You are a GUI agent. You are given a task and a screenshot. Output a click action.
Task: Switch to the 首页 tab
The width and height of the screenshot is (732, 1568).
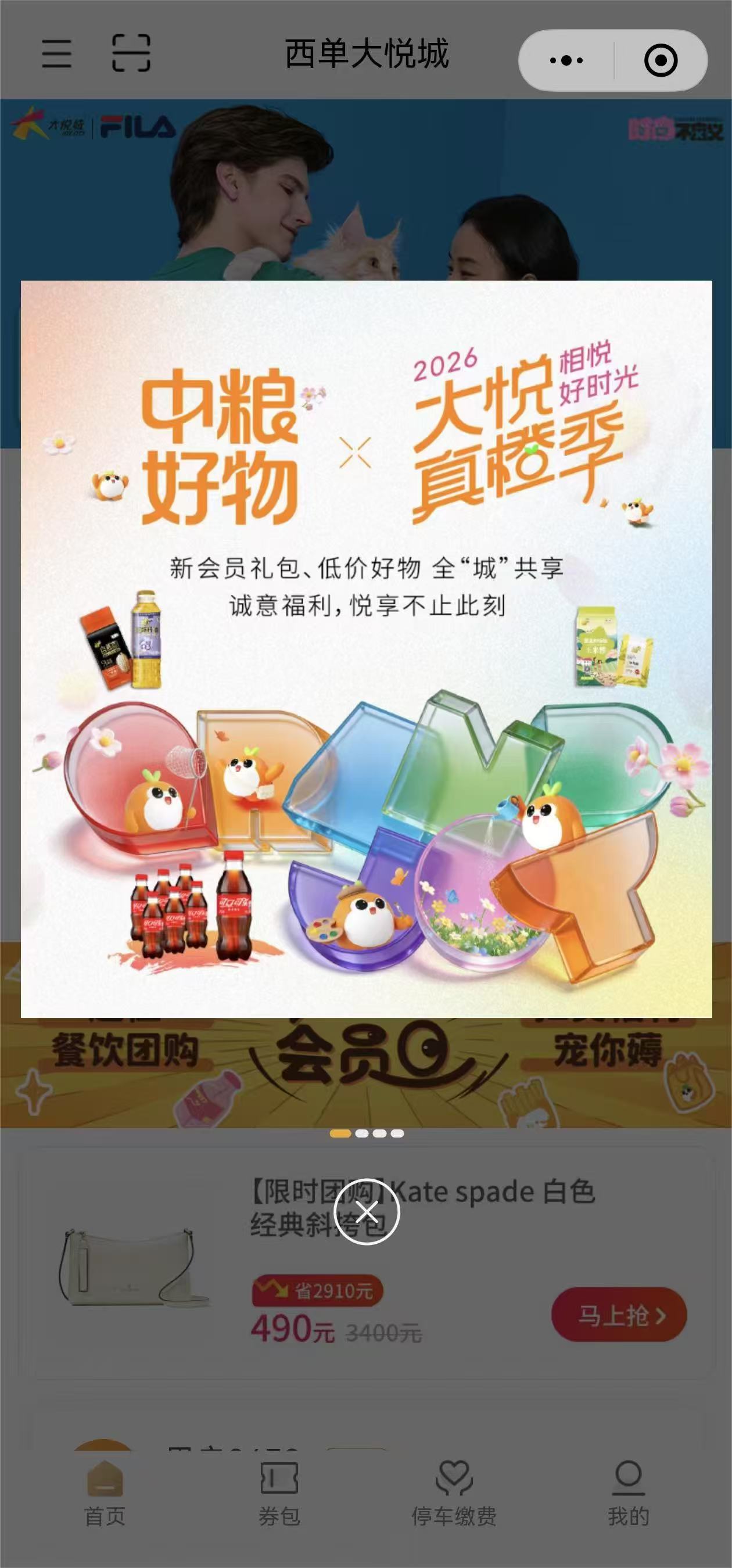coord(105,1493)
